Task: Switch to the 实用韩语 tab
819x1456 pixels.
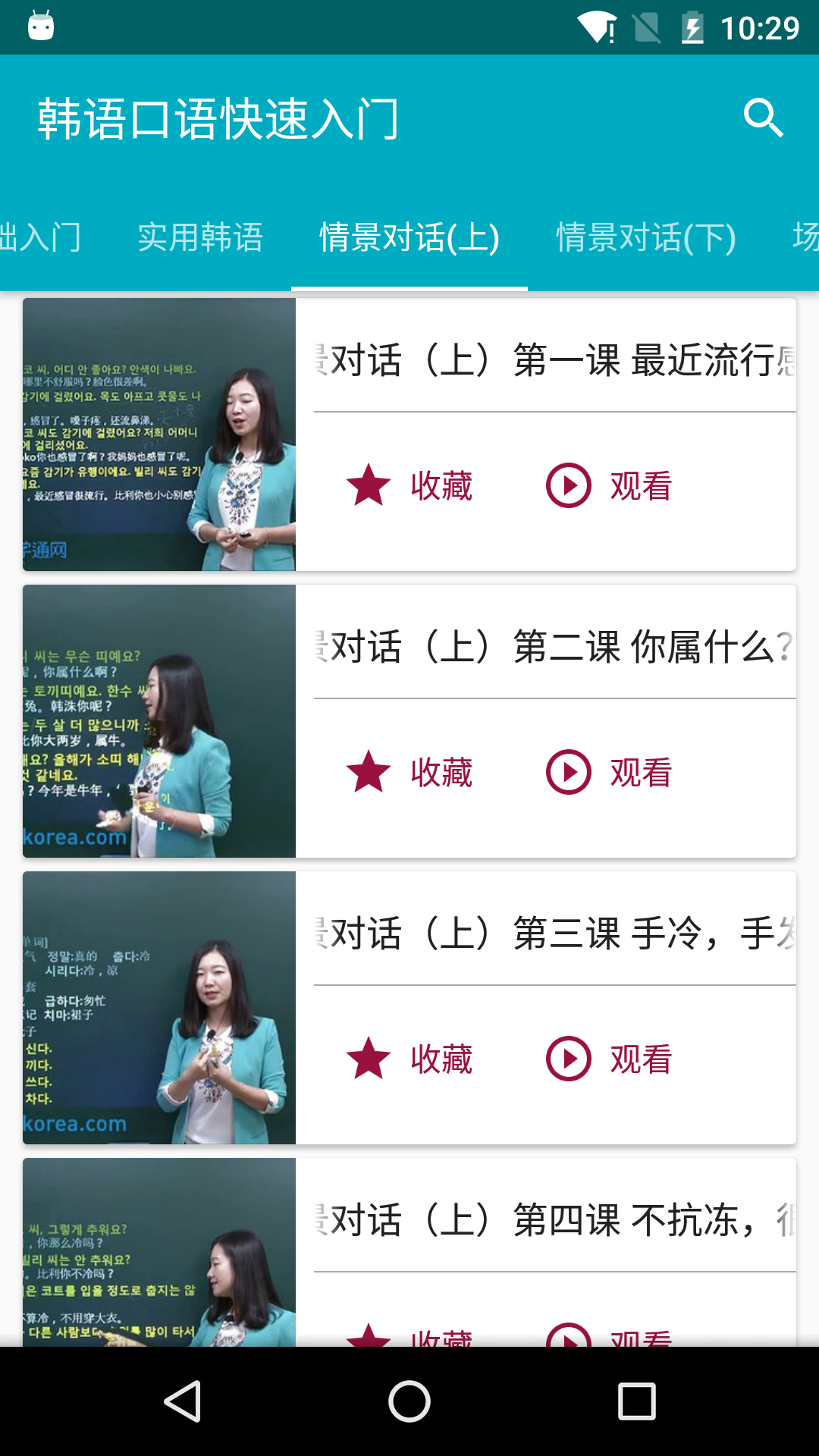Action: [x=200, y=237]
